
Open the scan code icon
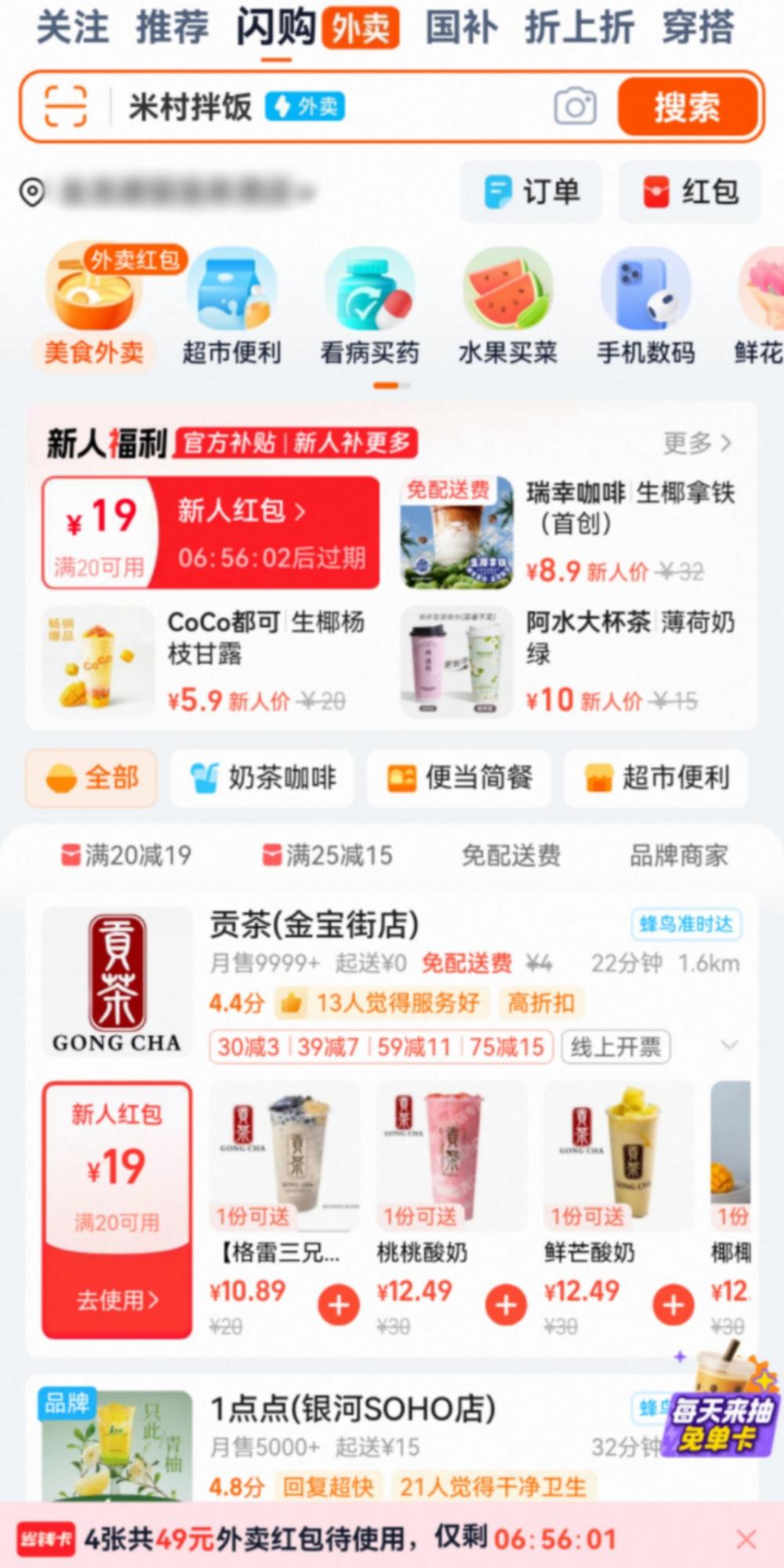click(65, 107)
